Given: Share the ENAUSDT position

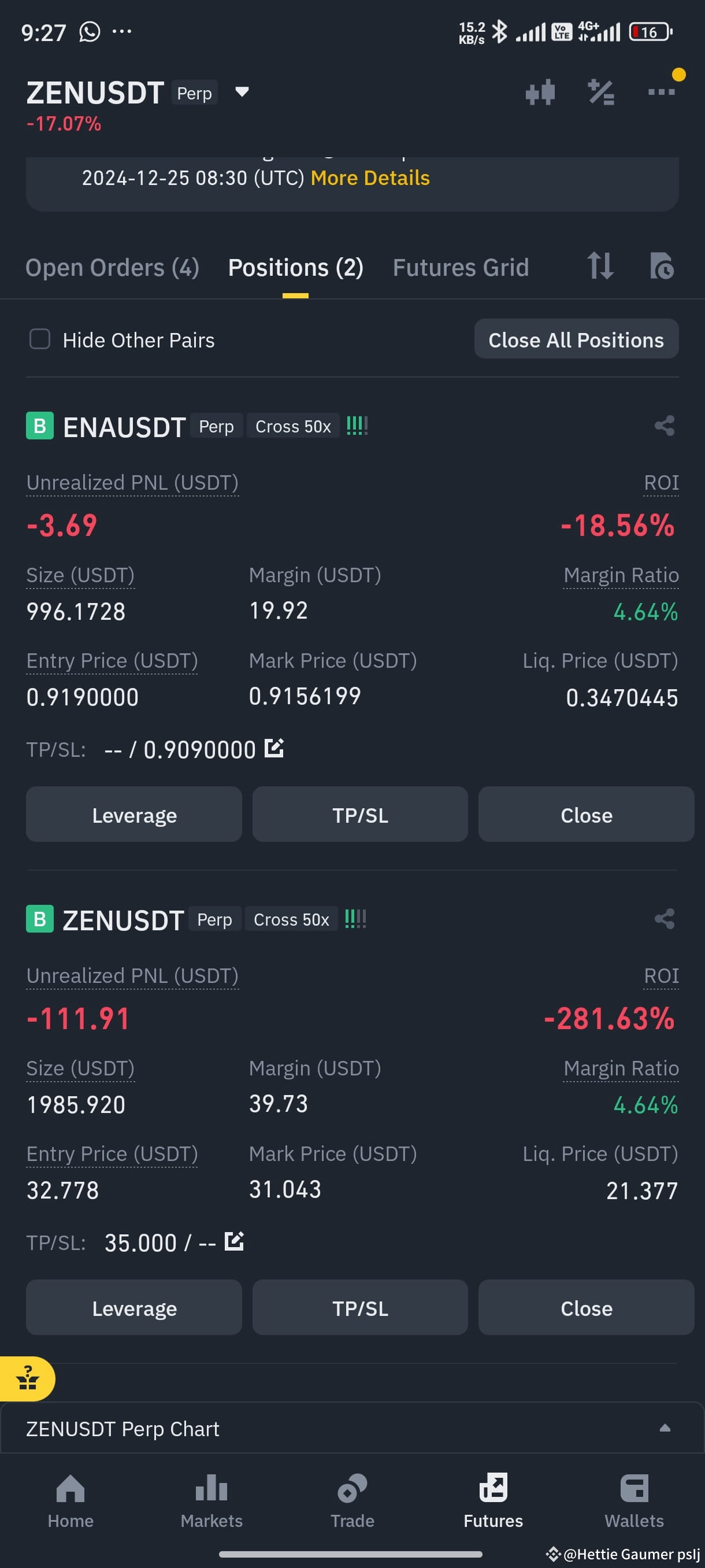Looking at the screenshot, I should click(x=663, y=426).
